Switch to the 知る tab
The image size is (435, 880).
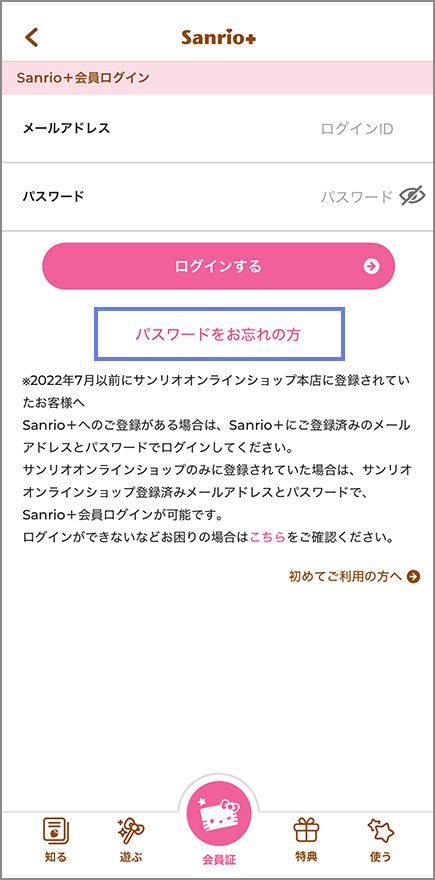coord(55,840)
